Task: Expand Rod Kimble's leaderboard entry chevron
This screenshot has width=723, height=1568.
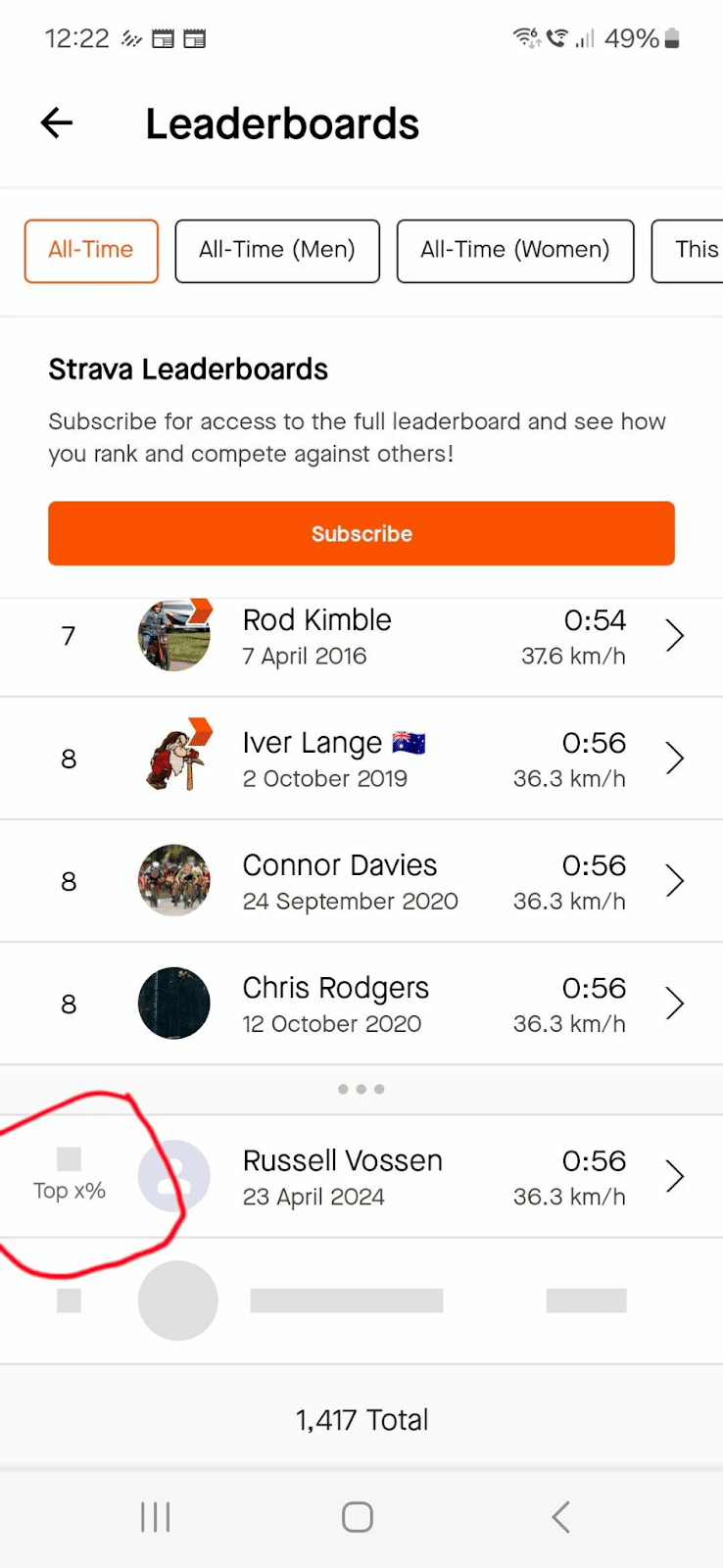Action: coord(674,635)
